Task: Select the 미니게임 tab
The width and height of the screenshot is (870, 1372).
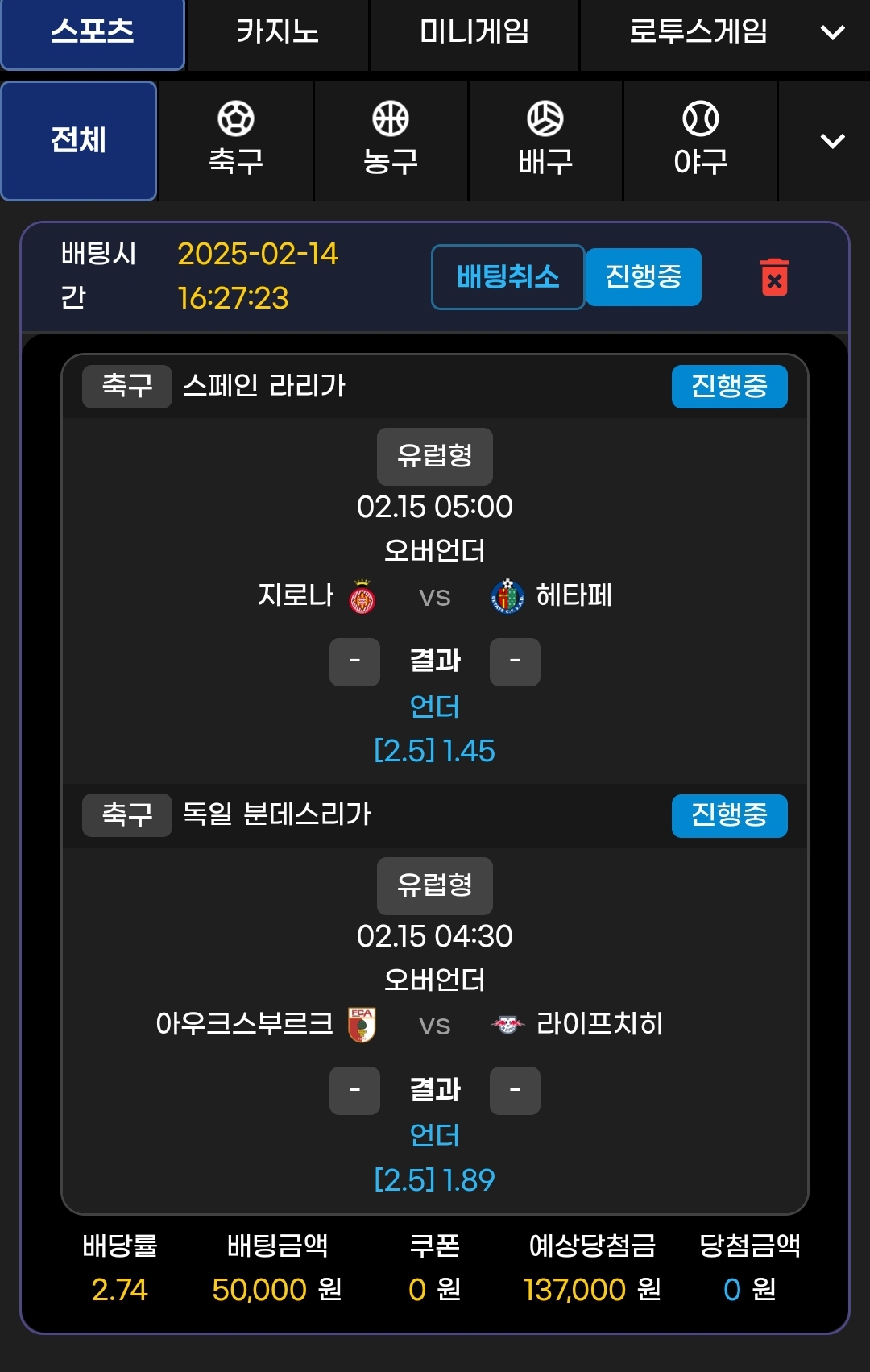Action: (x=474, y=32)
